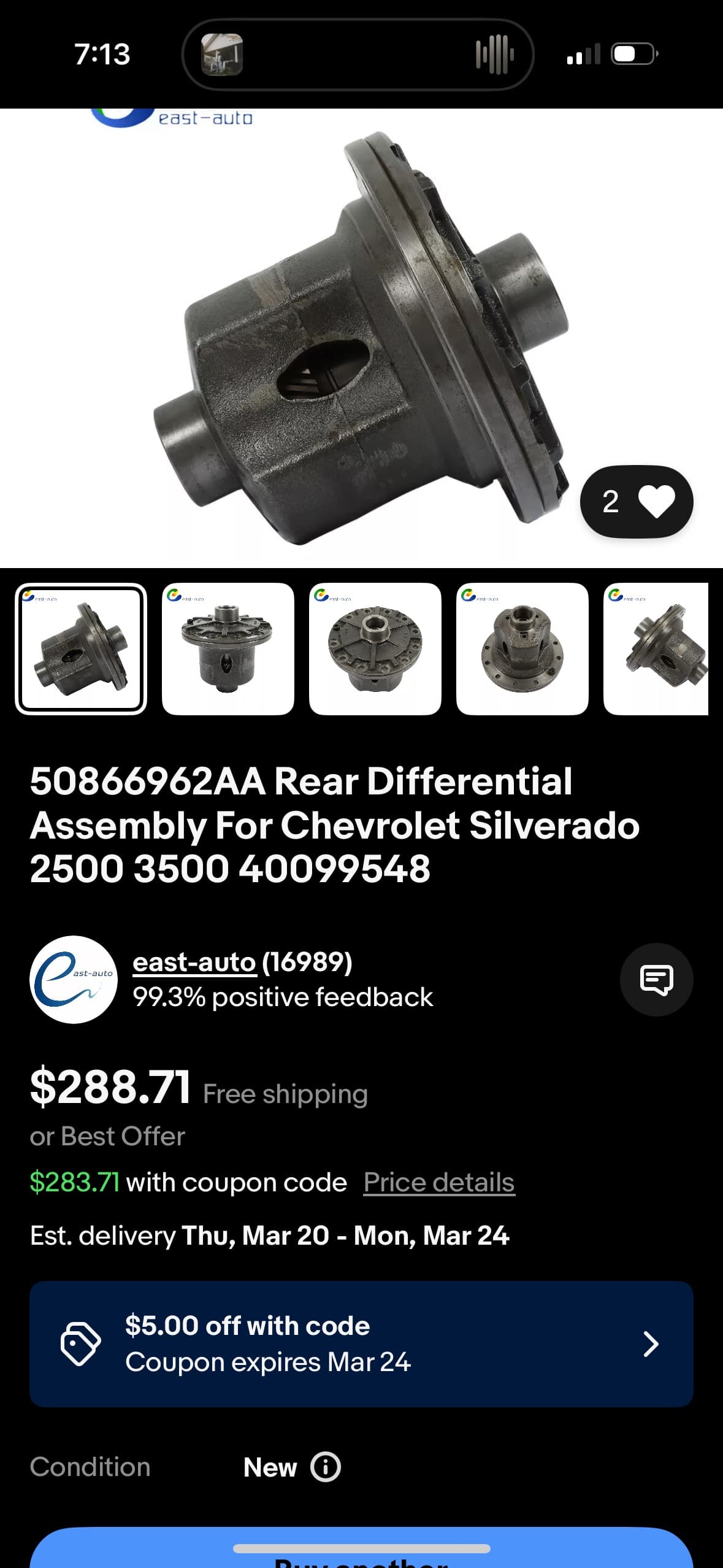Select the first product thumbnail
Viewport: 723px width, 1568px height.
click(81, 648)
